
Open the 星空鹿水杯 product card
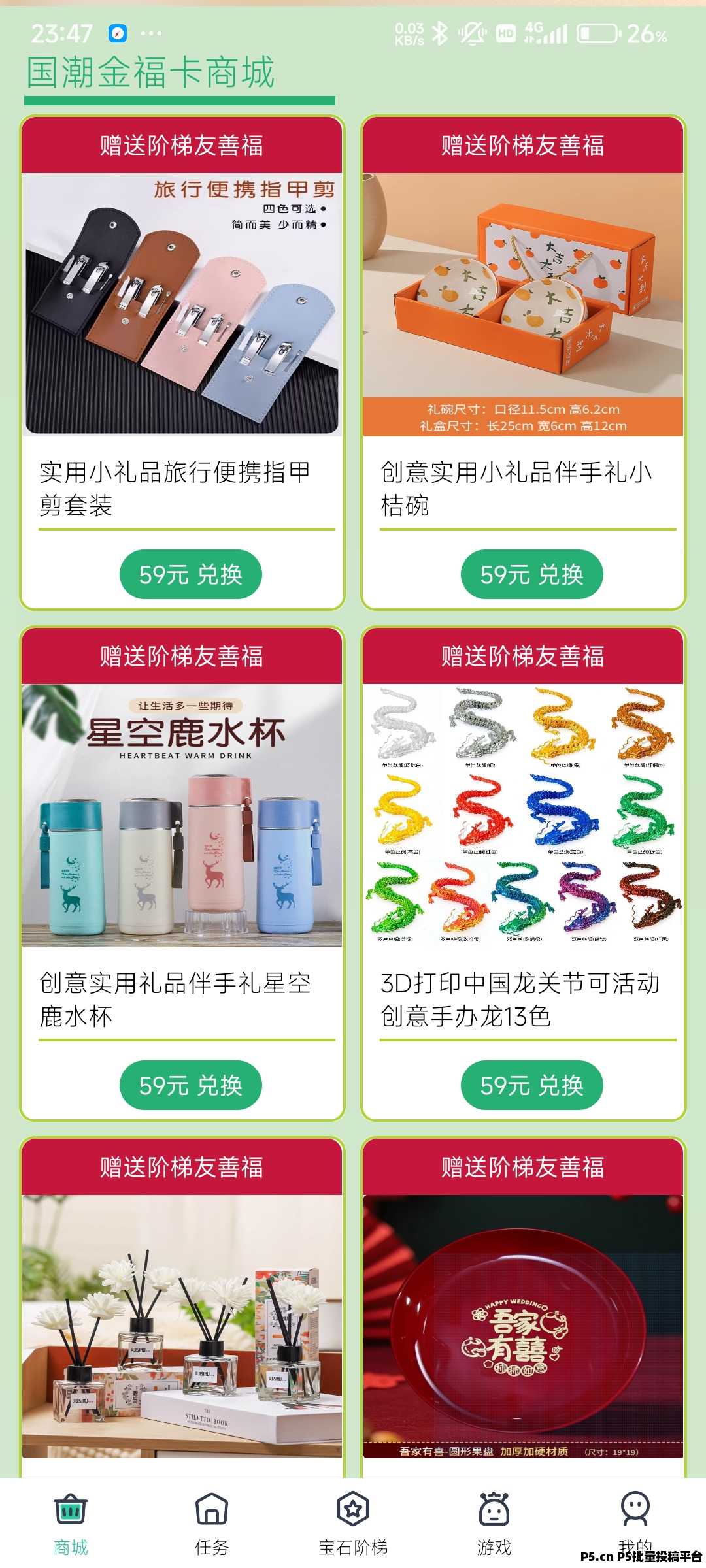coord(182,815)
